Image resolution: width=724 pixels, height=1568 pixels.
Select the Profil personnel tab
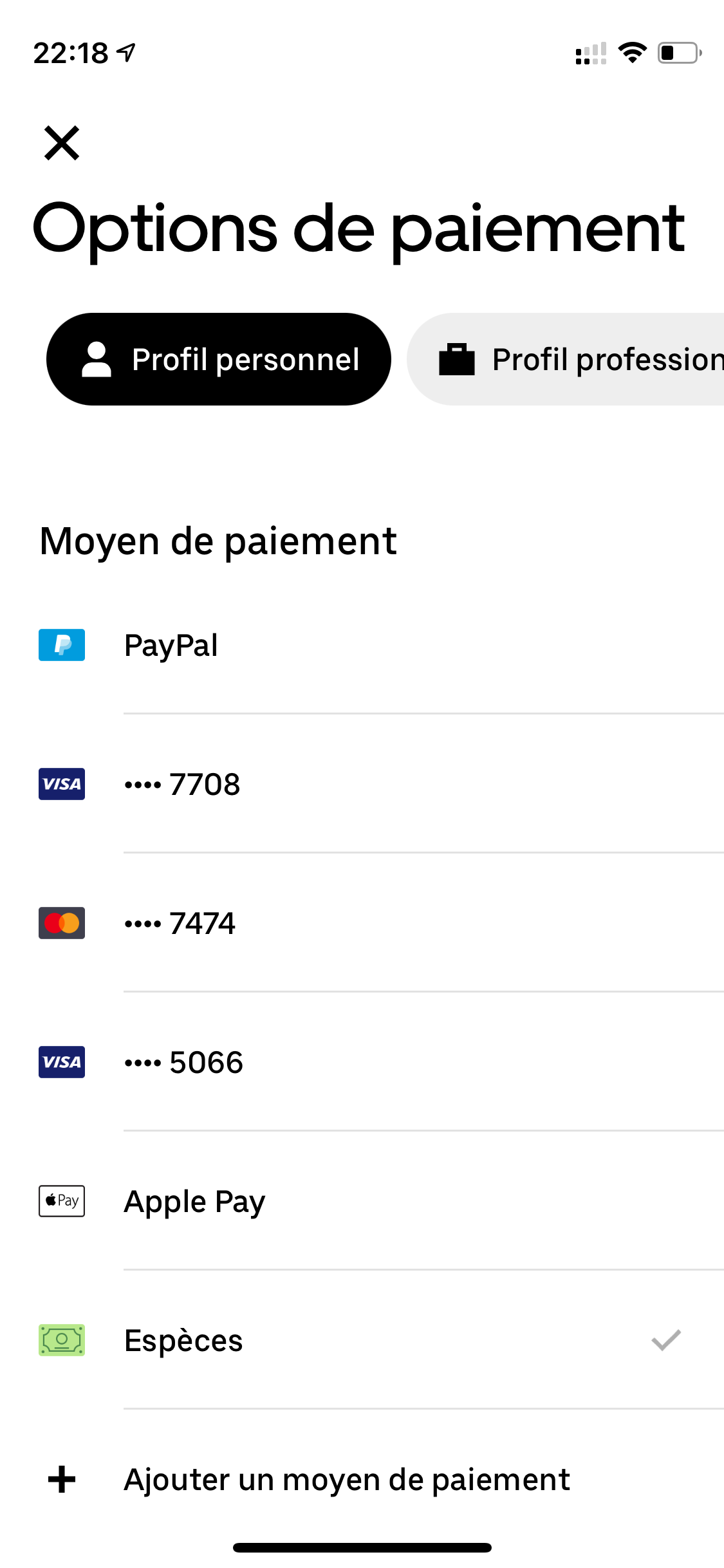pyautogui.click(x=219, y=359)
